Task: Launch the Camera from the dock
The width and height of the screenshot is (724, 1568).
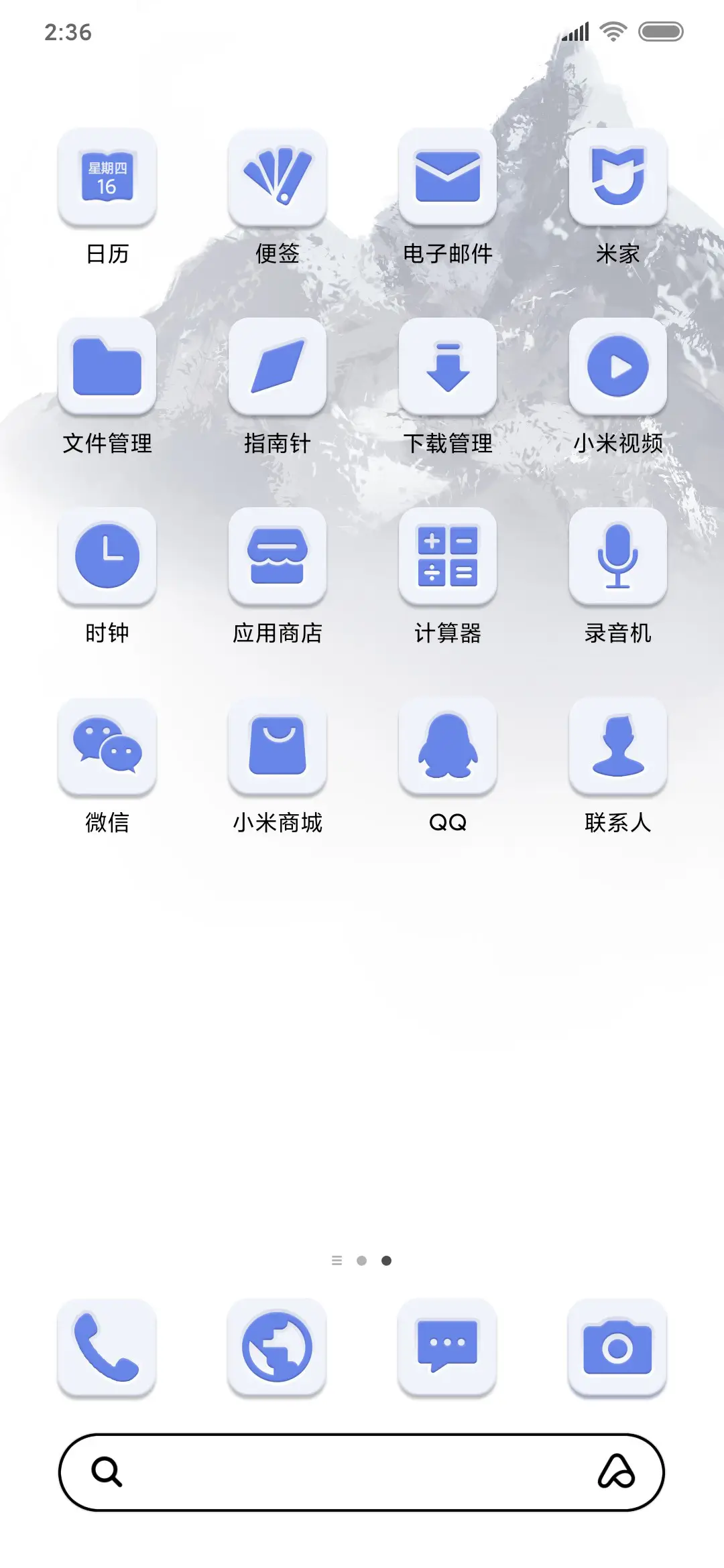Action: click(x=618, y=1349)
